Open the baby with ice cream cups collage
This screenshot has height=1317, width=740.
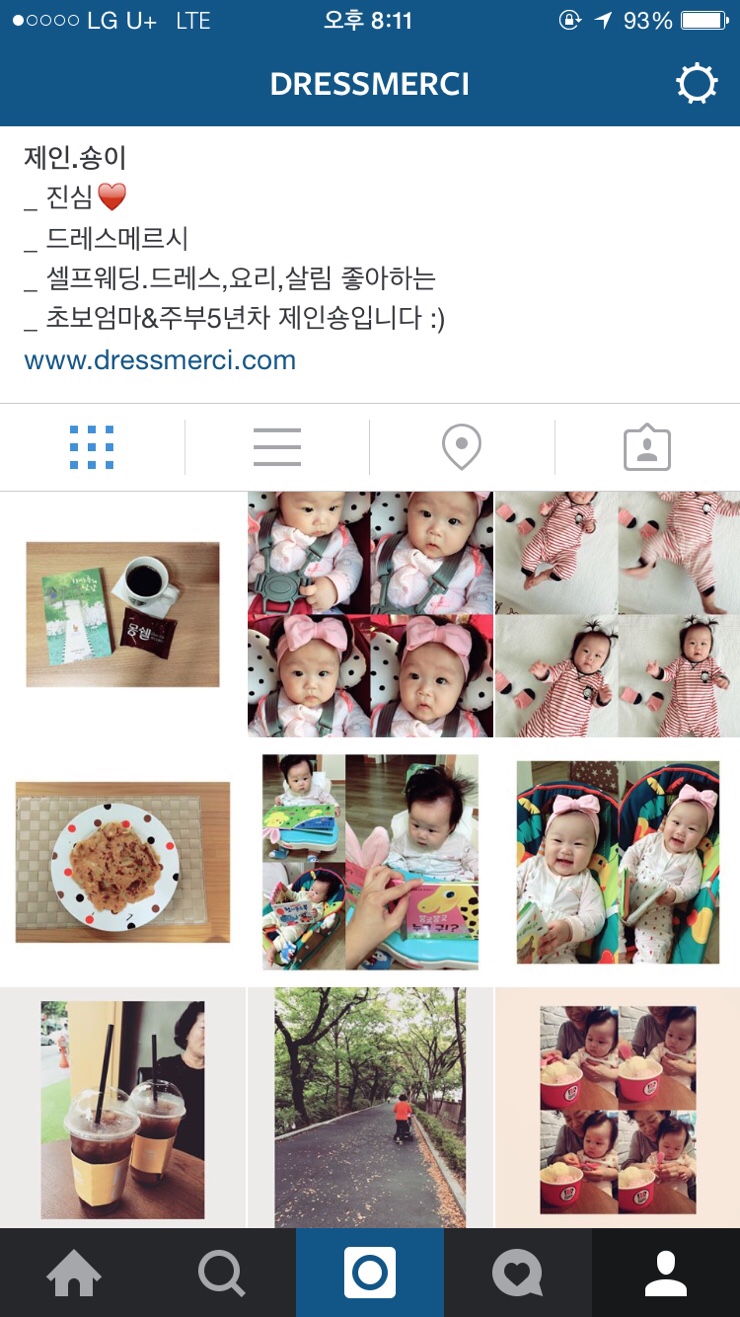pos(618,1108)
